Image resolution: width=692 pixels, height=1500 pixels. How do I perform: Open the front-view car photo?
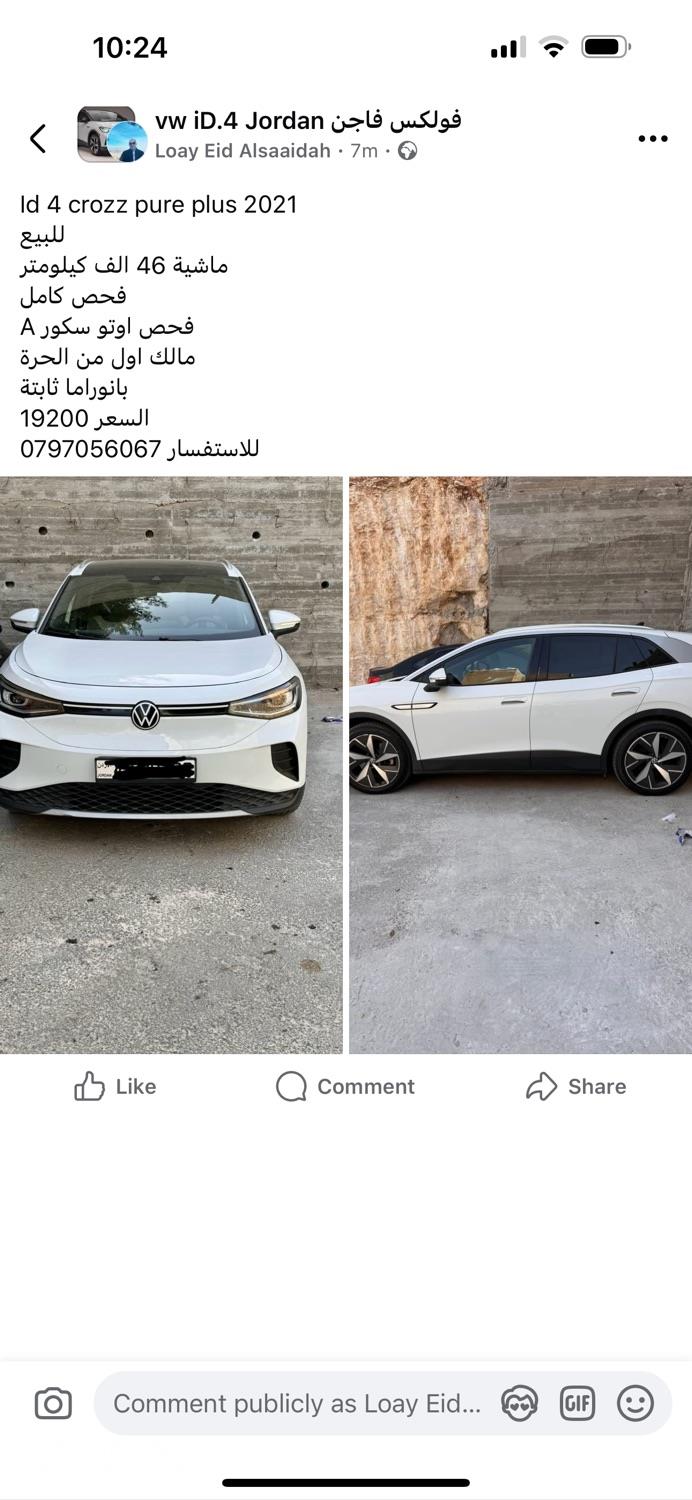click(x=171, y=764)
